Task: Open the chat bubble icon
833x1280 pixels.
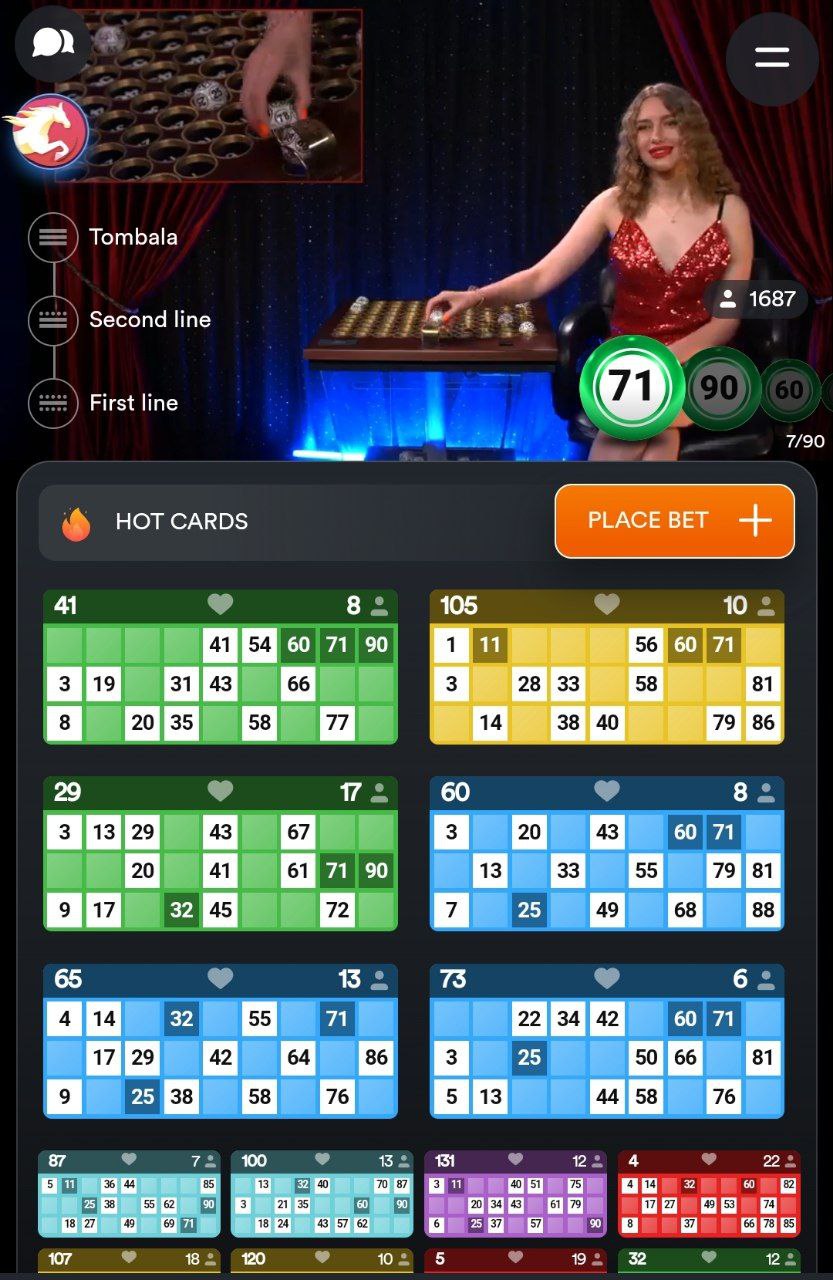Action: pos(52,42)
